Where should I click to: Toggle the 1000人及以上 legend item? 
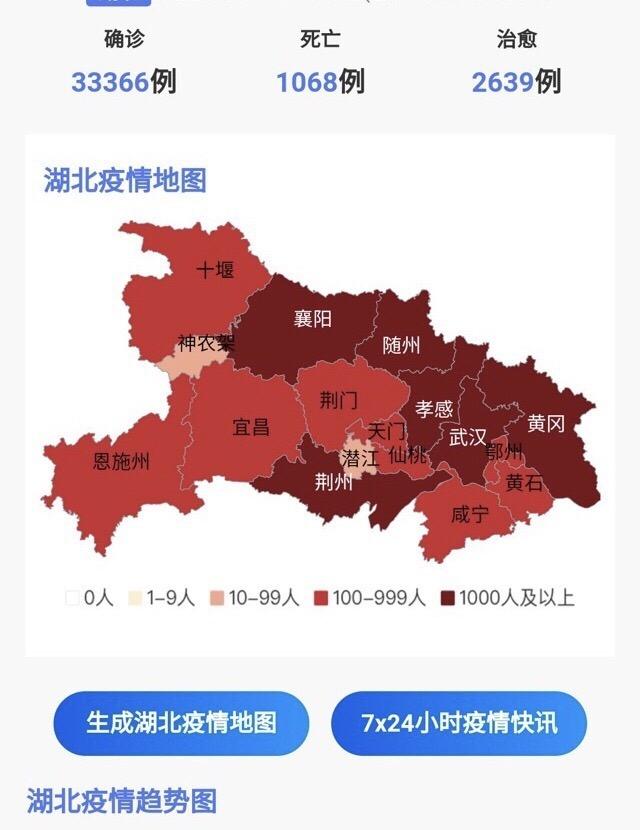click(x=507, y=599)
